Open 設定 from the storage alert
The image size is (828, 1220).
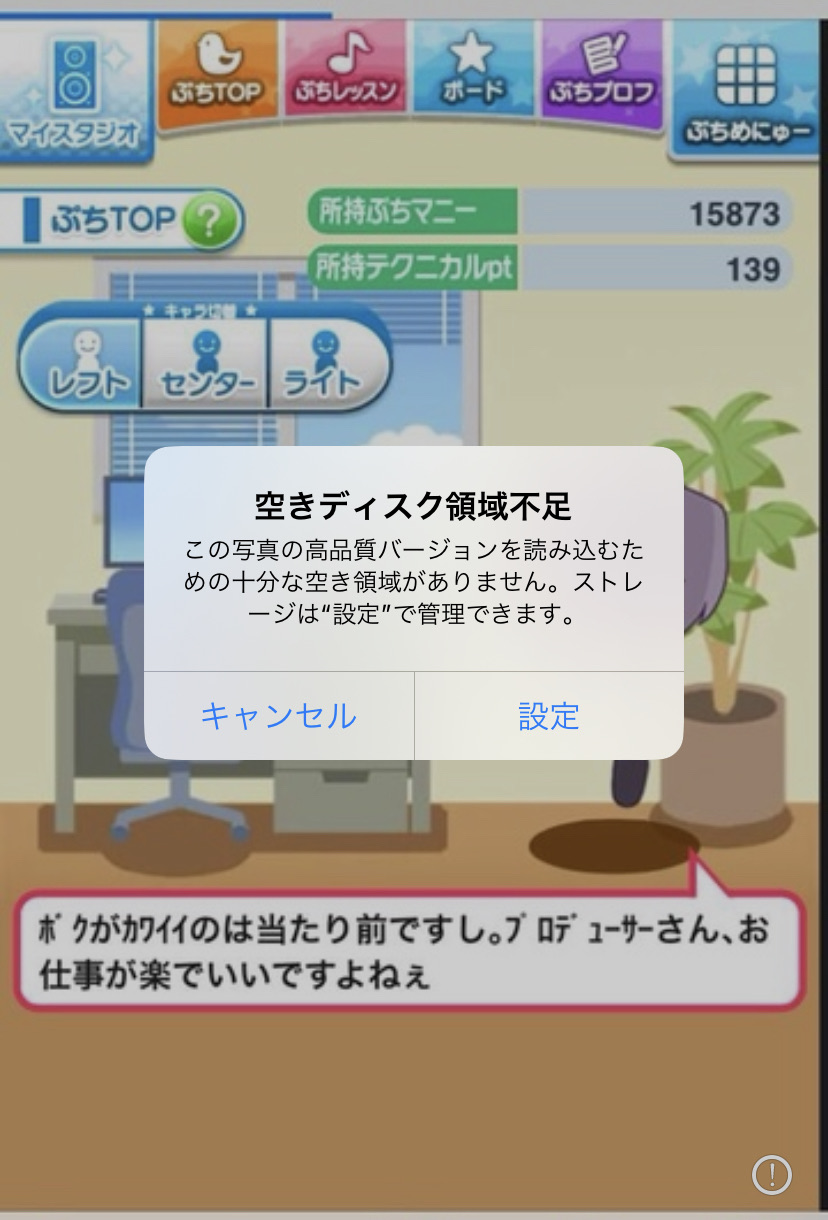click(x=549, y=716)
